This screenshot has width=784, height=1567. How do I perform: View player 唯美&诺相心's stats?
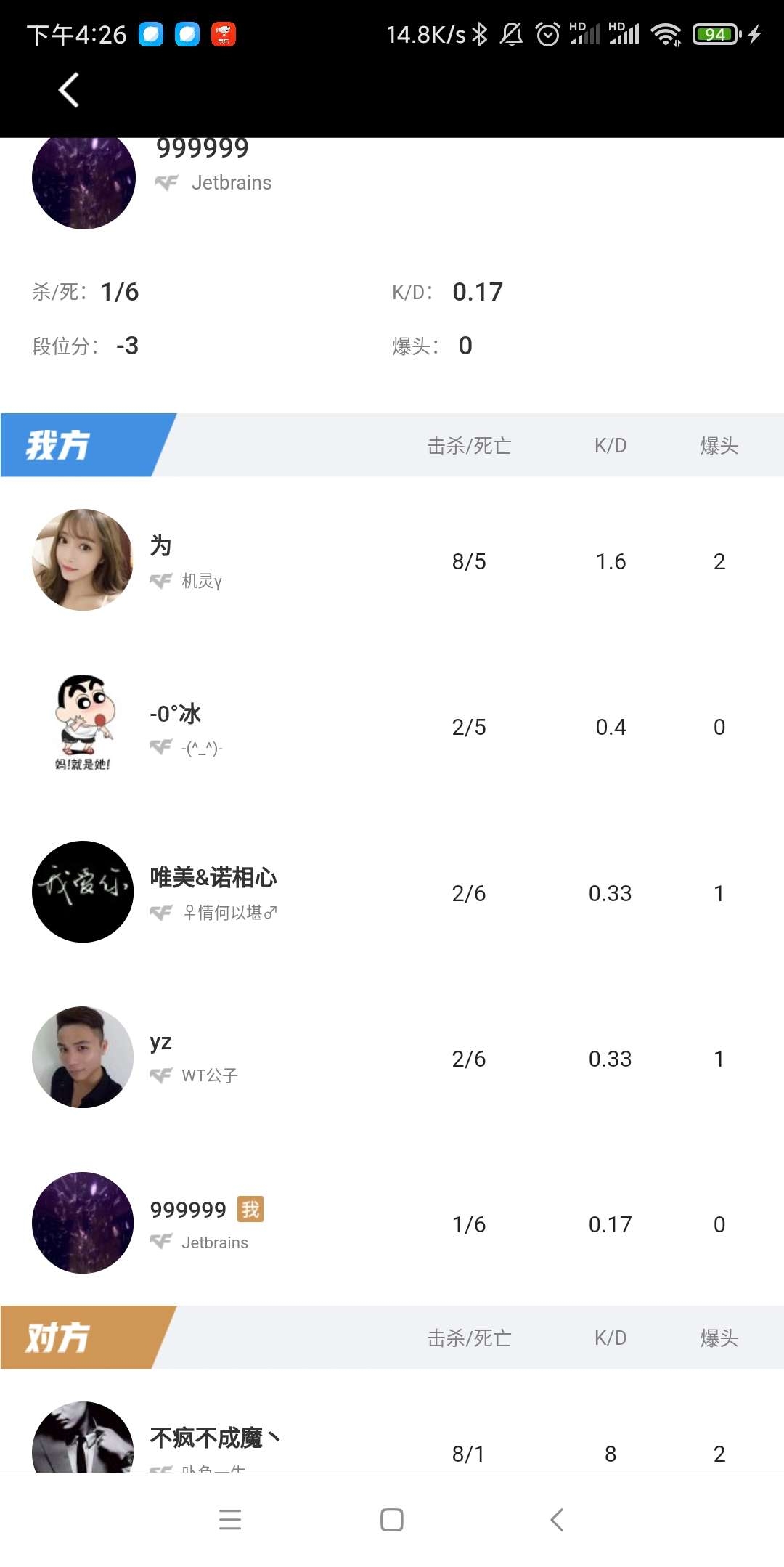(x=392, y=892)
